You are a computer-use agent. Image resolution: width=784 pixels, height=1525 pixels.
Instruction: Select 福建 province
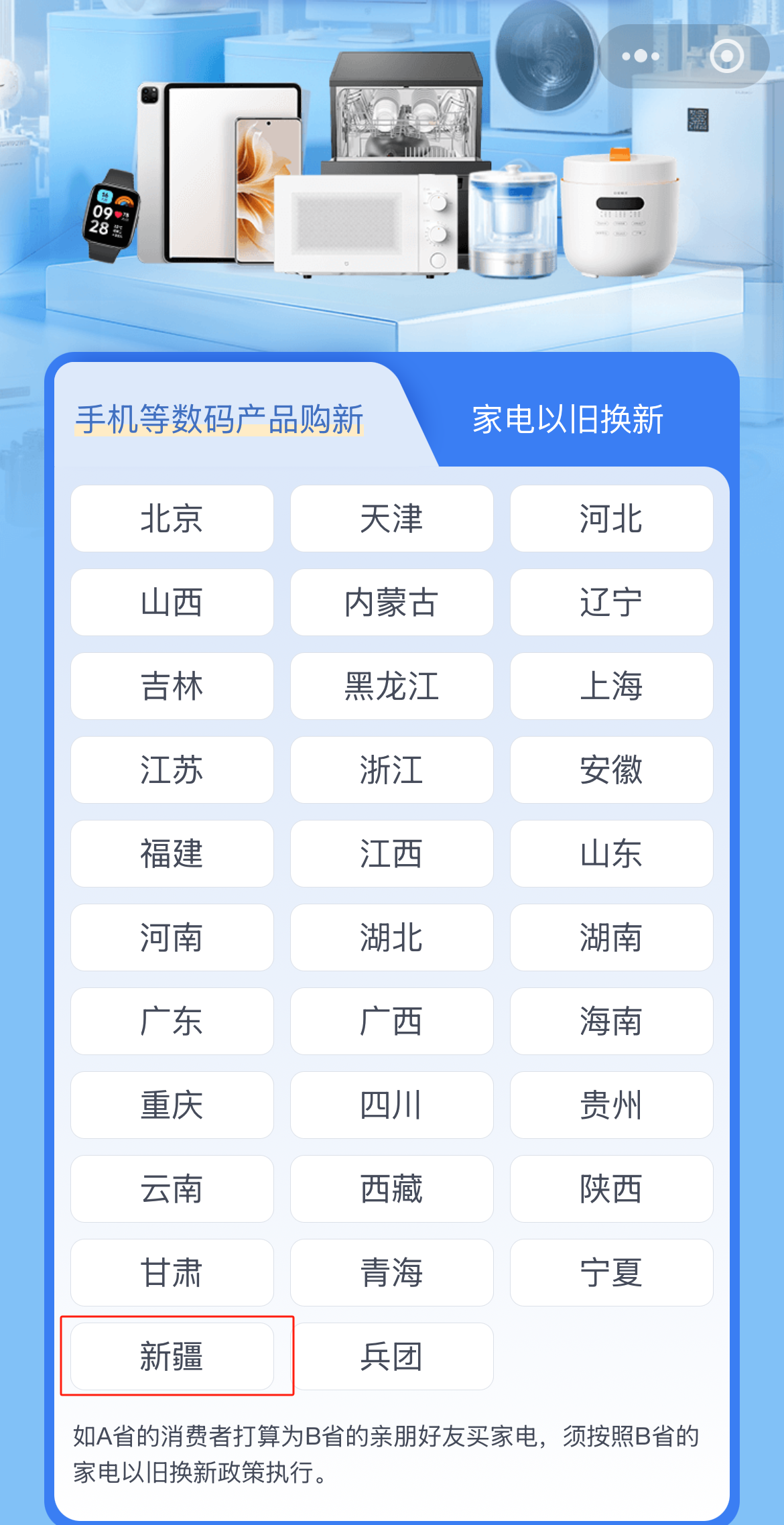coord(172,854)
